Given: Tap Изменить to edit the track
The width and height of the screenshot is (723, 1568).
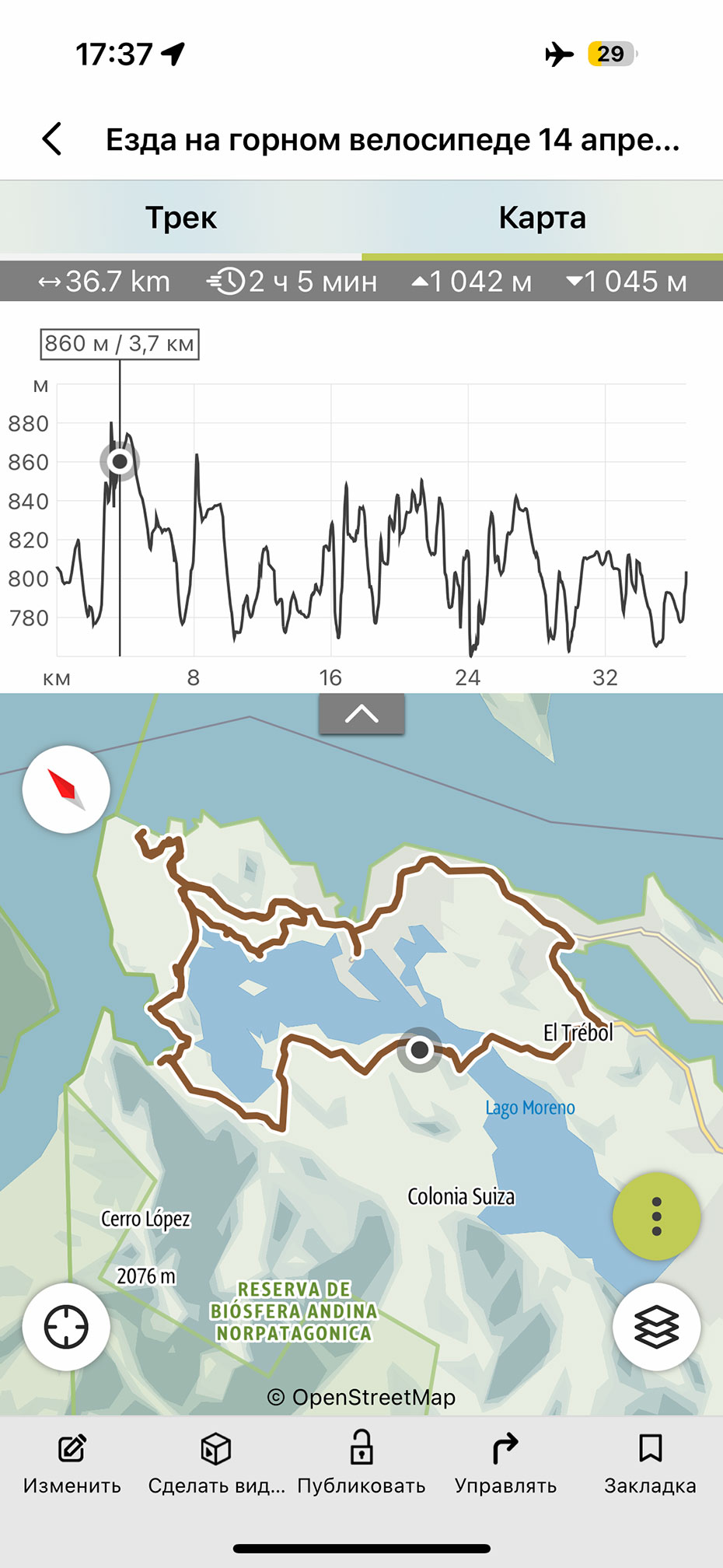Looking at the screenshot, I should pos(72,1464).
